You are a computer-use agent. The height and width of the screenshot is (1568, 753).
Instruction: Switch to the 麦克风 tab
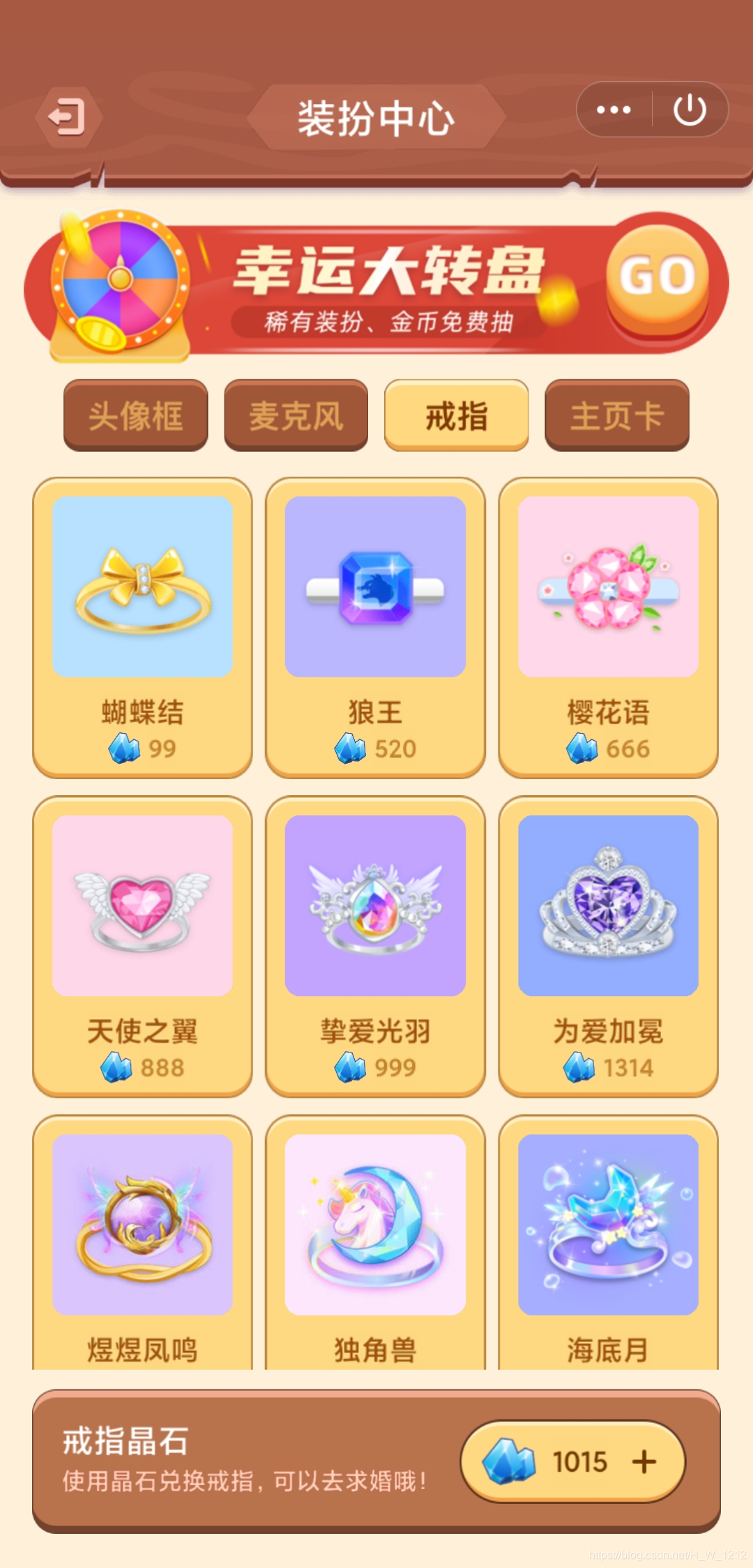(x=296, y=415)
